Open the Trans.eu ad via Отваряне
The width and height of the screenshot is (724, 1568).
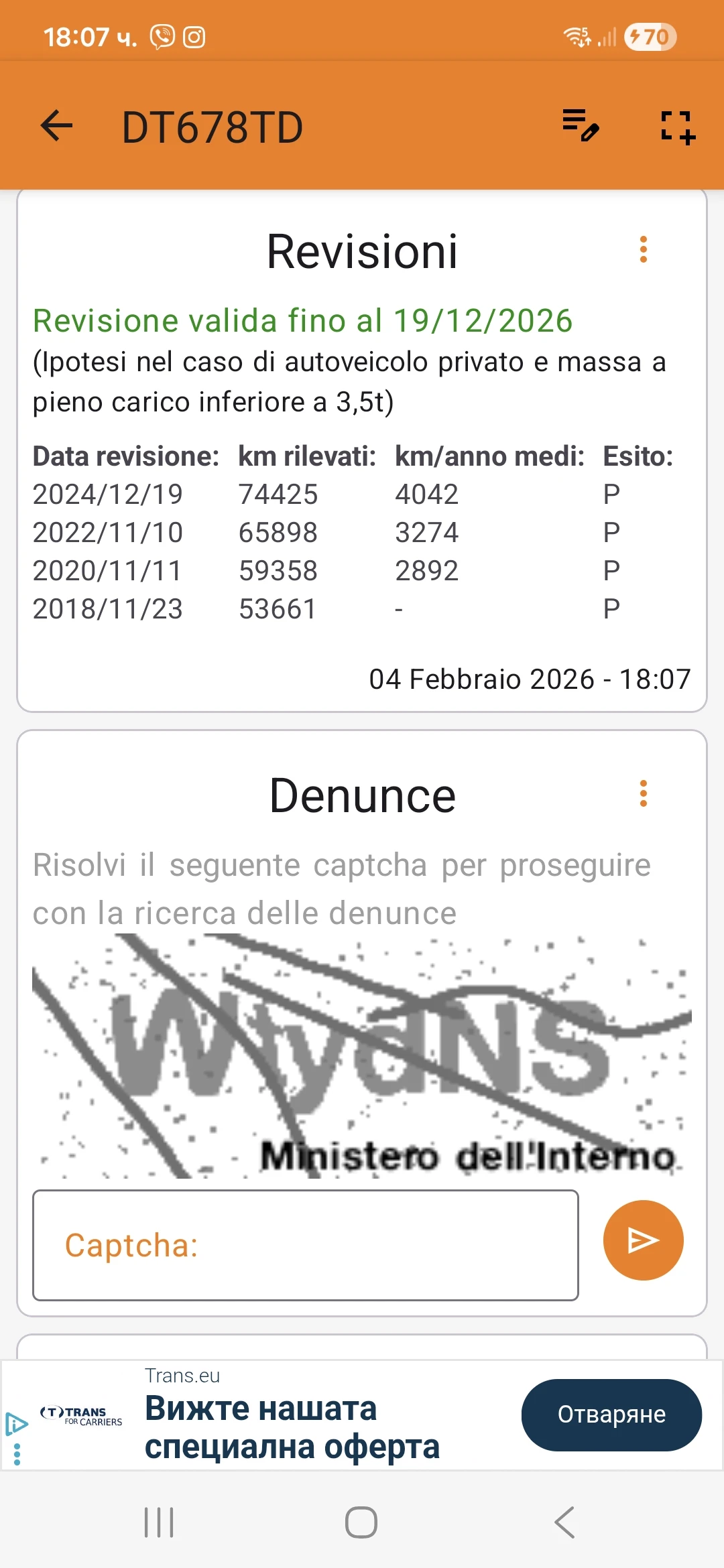611,1414
